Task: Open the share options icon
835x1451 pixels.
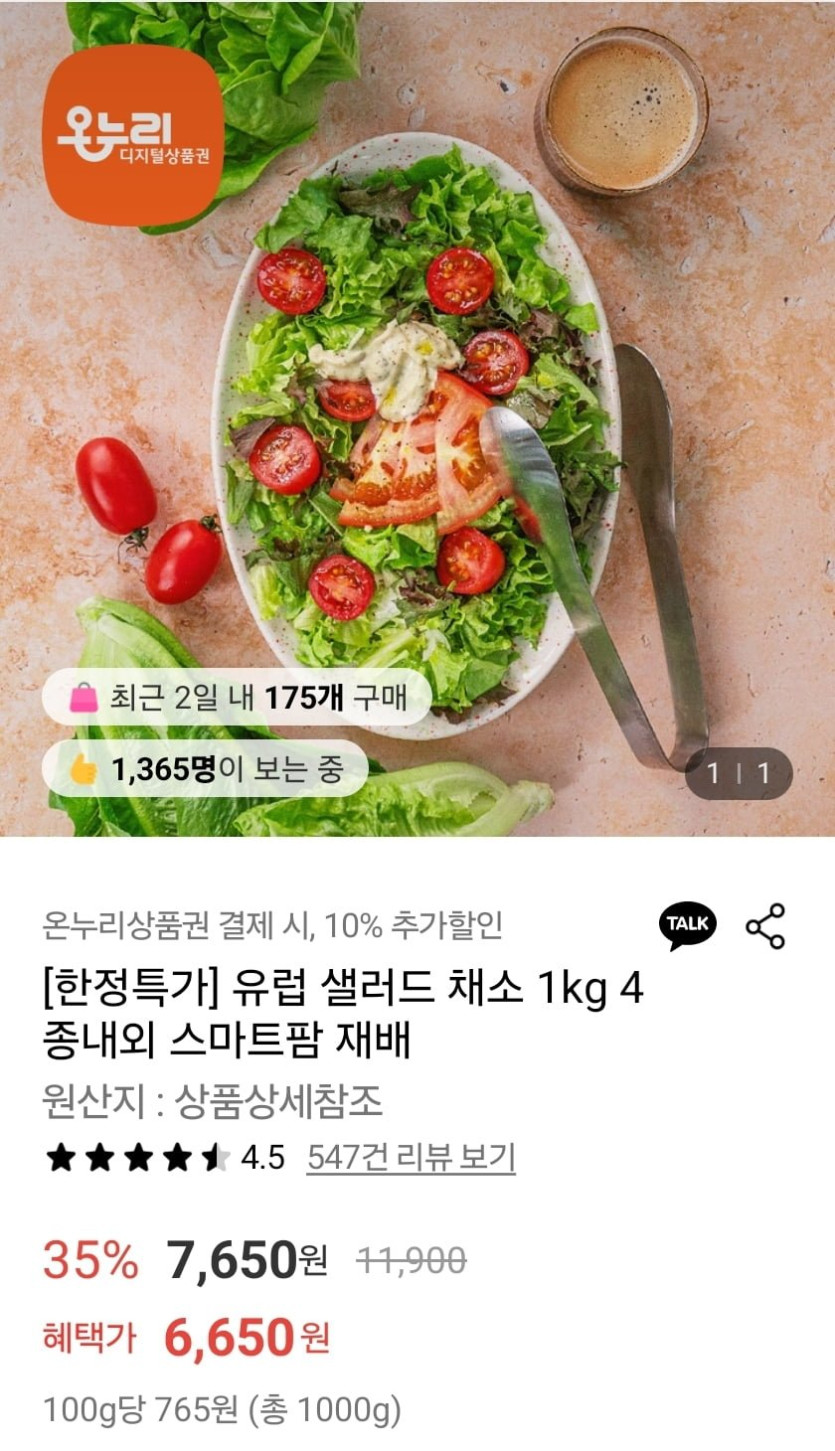Action: tap(766, 926)
